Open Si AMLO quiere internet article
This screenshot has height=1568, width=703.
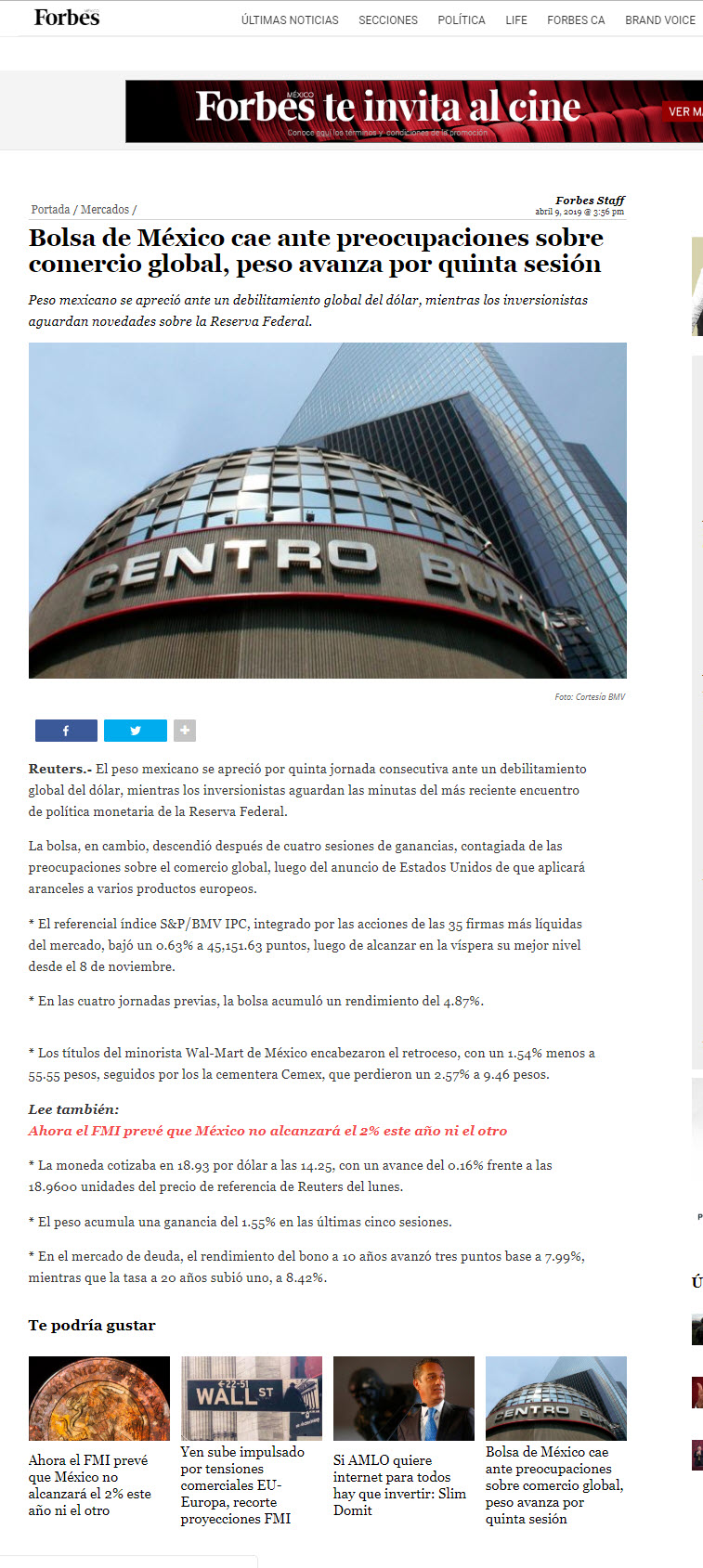(403, 1437)
